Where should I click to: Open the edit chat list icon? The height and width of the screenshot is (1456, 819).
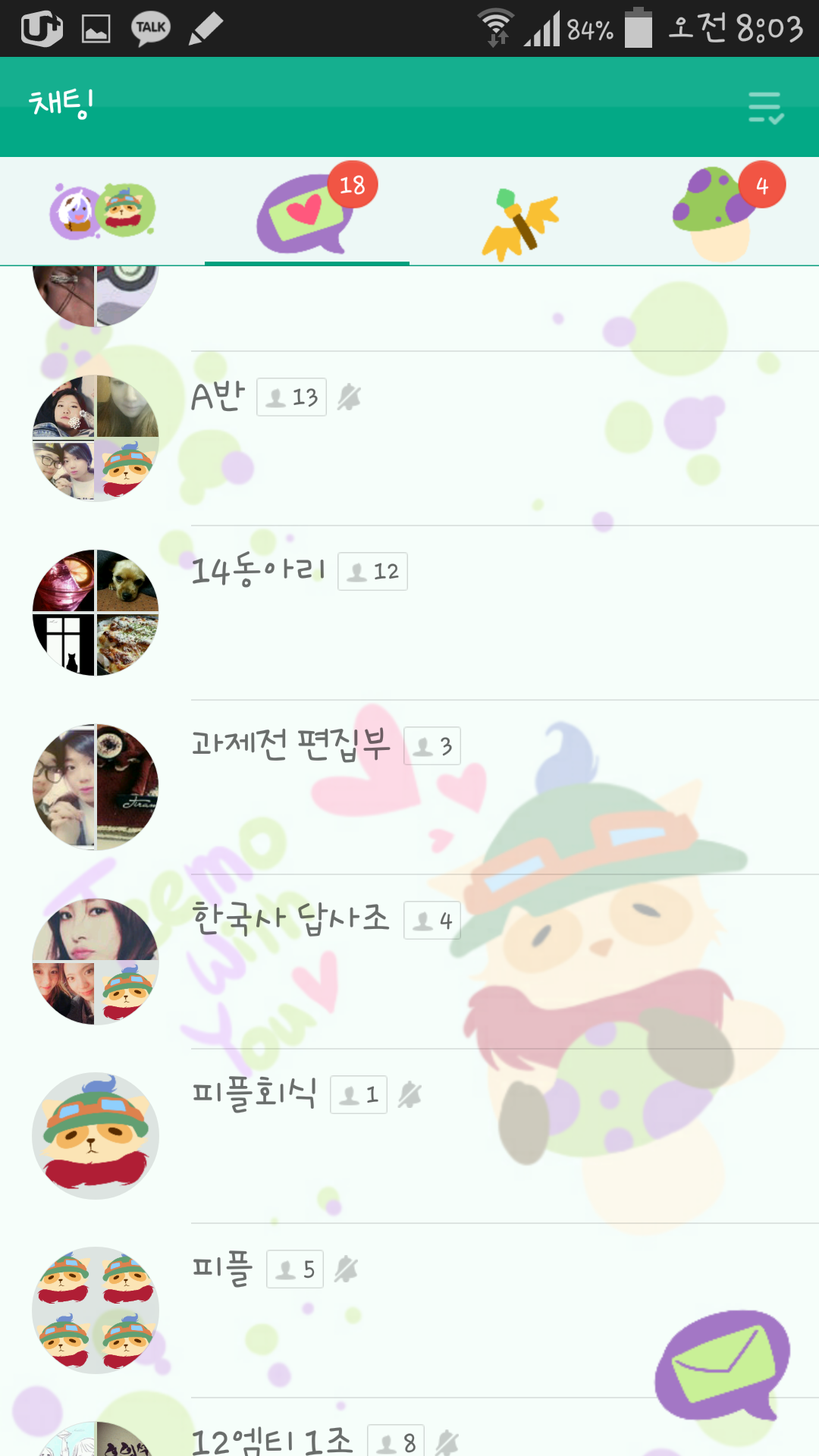[766, 108]
